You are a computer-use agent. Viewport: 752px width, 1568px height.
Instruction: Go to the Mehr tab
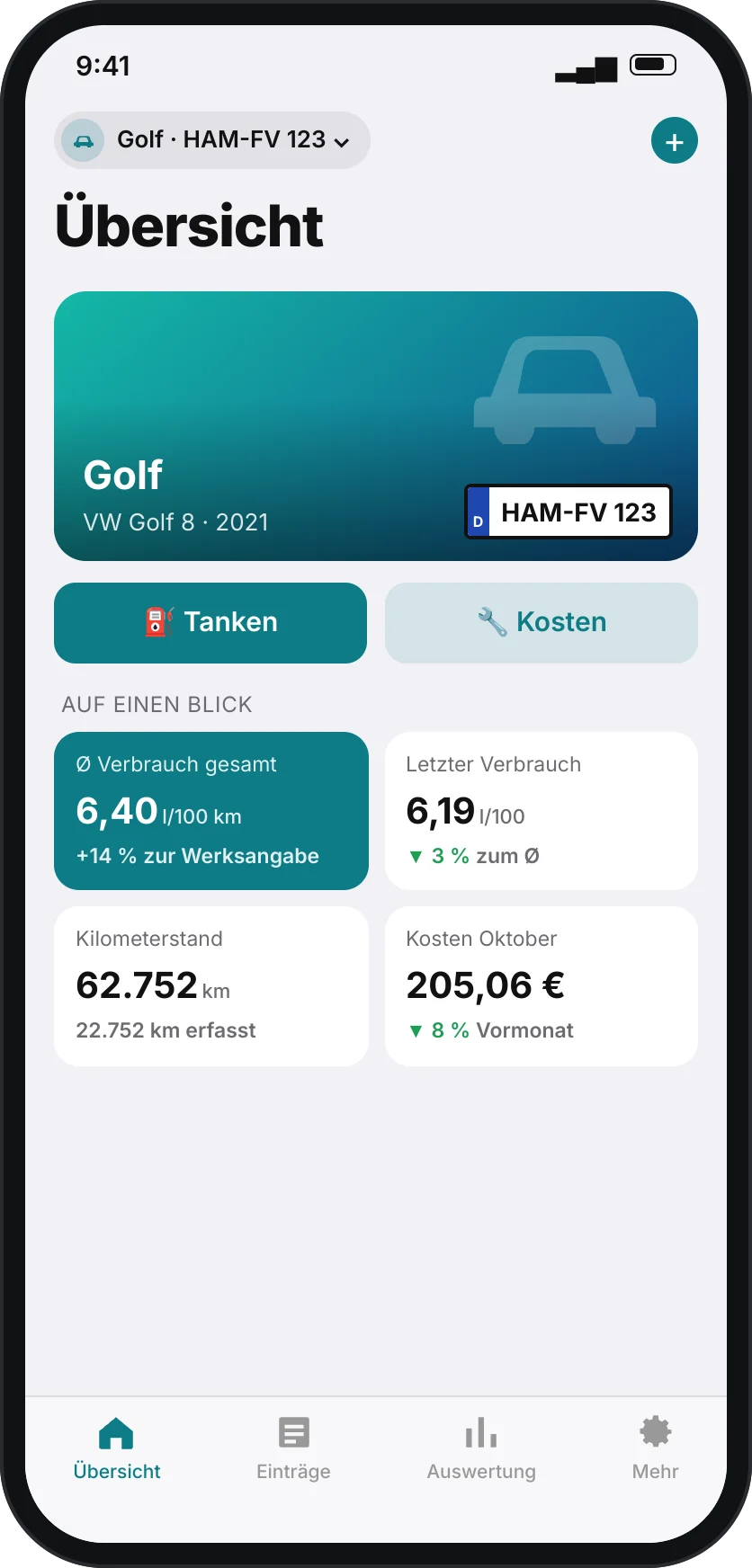click(655, 1448)
